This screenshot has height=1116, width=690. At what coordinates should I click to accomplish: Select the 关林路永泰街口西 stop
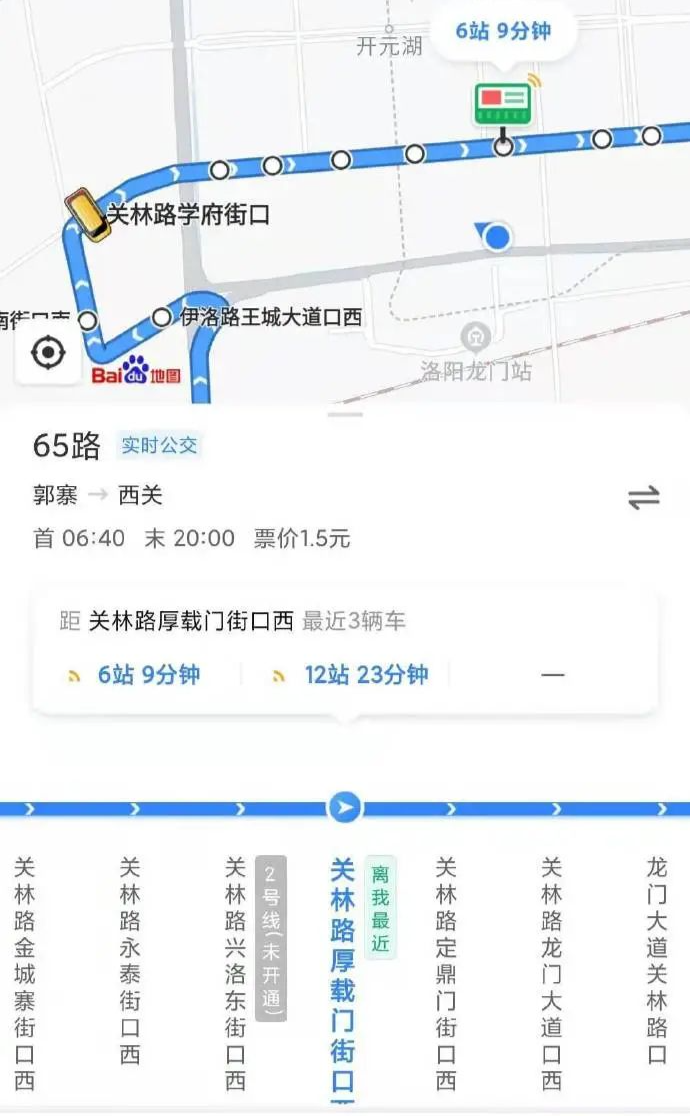[130, 960]
